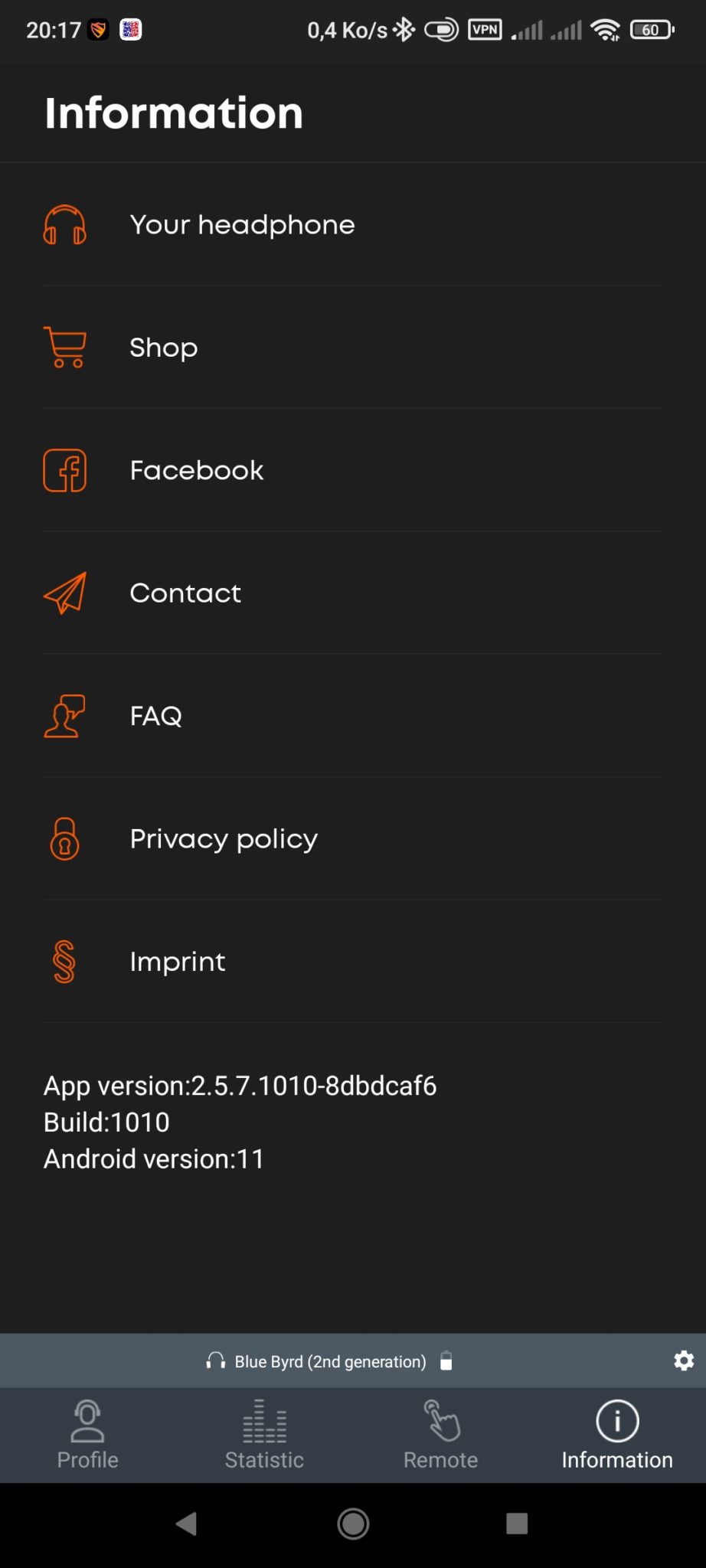Visit the Facebook page
706x1568 pixels.
pos(196,470)
